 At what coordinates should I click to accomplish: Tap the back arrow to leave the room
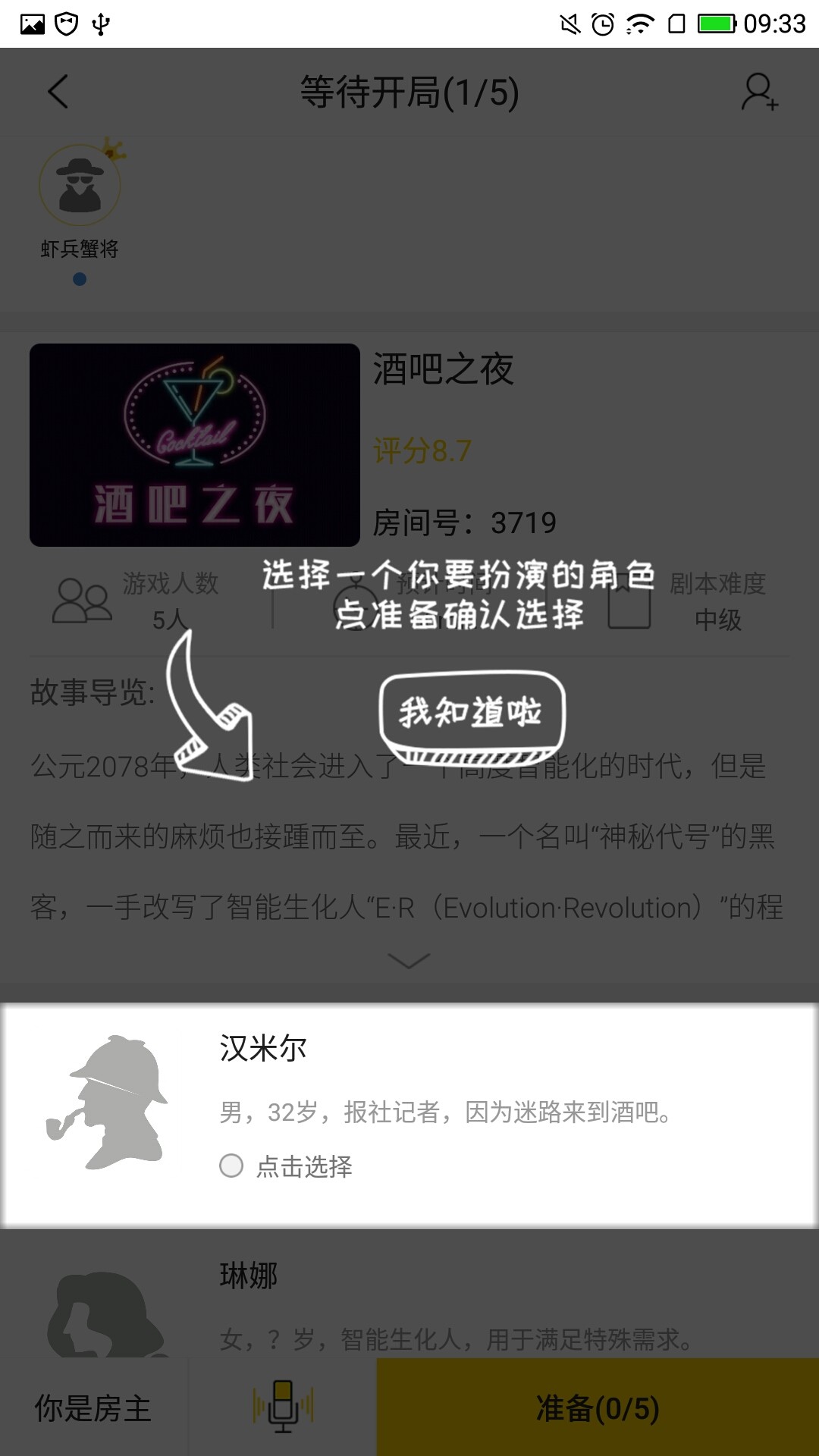(57, 93)
